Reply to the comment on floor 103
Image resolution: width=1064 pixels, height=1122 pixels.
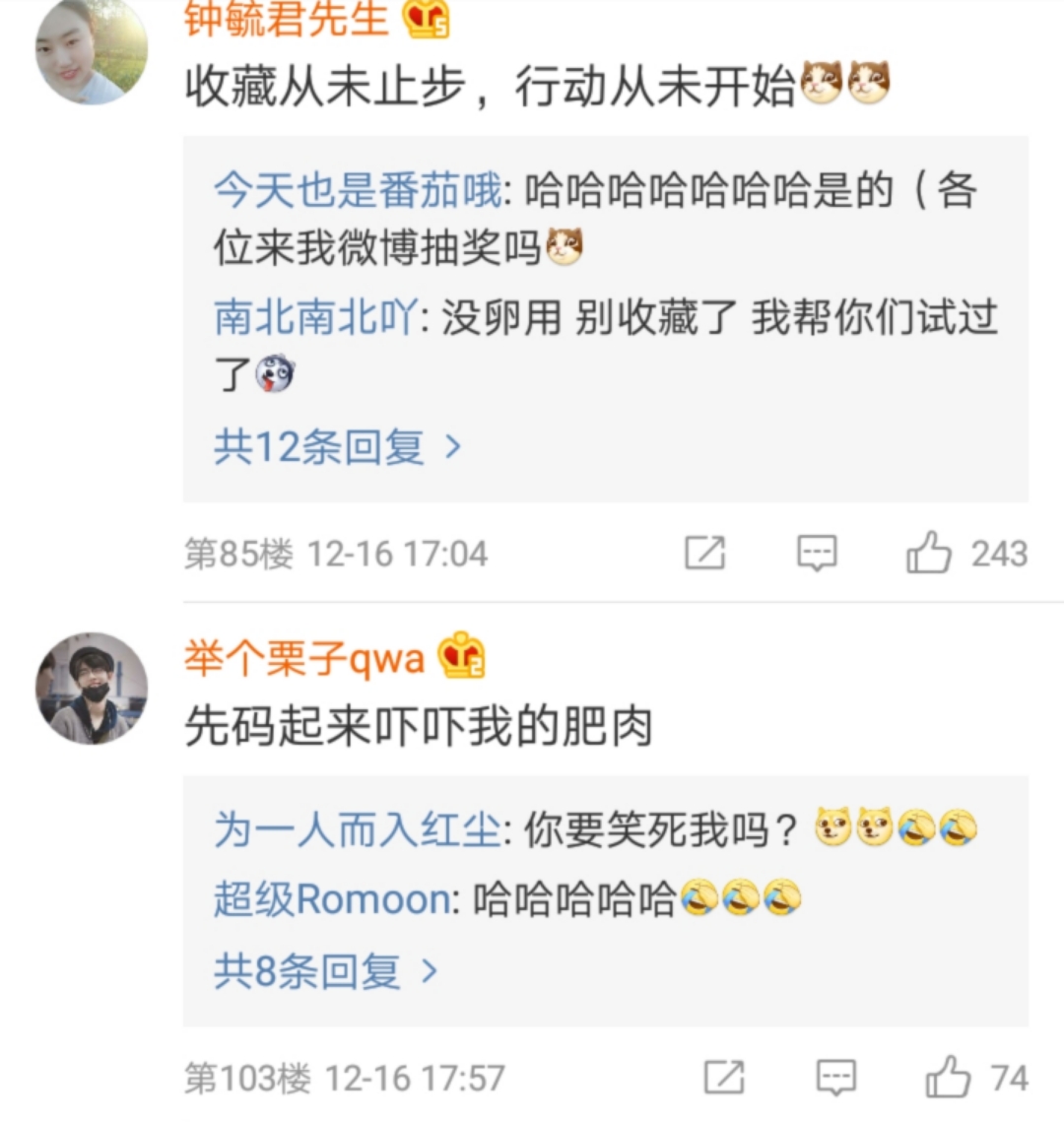coord(836,1078)
